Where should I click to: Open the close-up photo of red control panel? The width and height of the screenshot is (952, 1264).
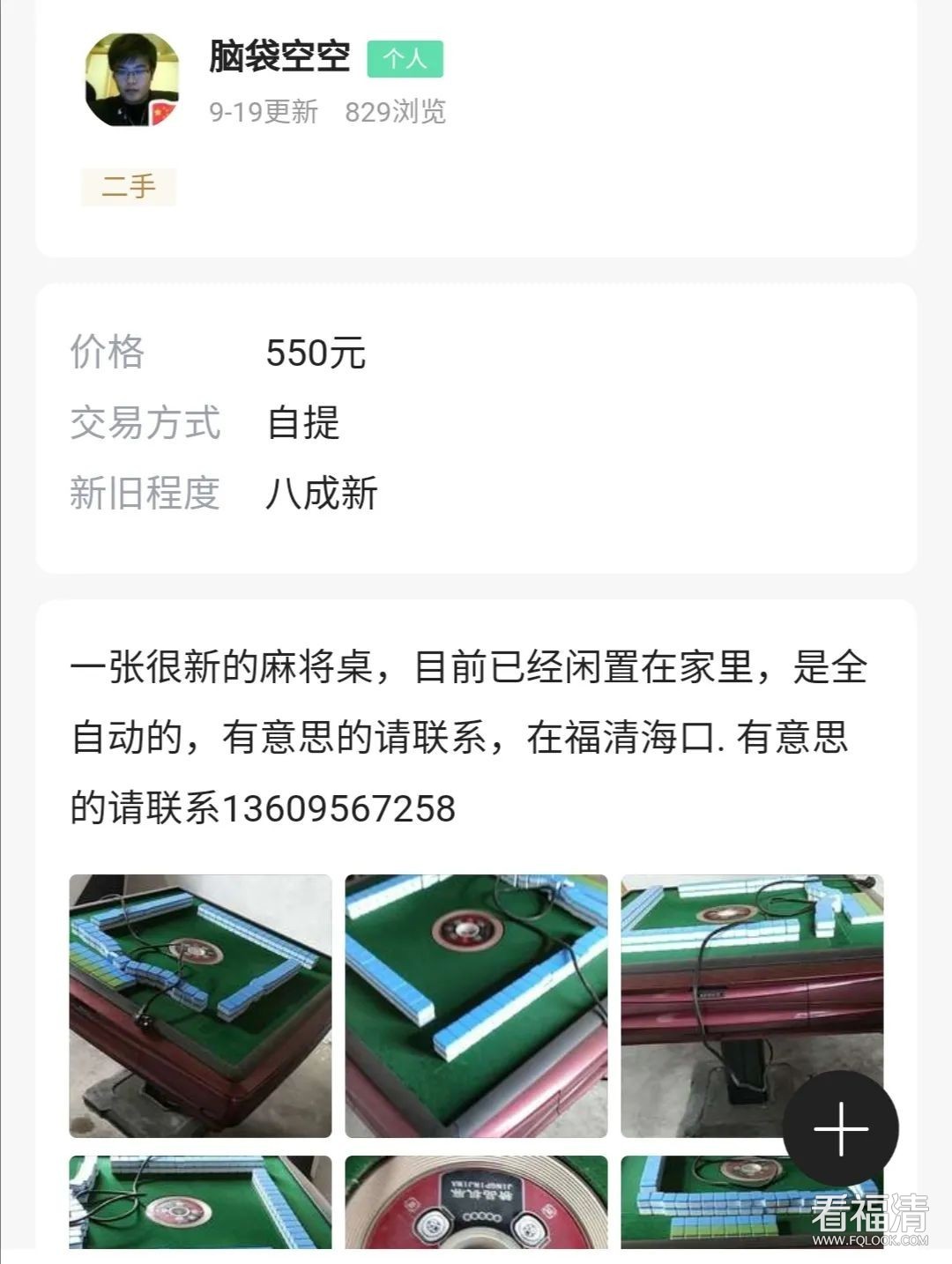476,1201
